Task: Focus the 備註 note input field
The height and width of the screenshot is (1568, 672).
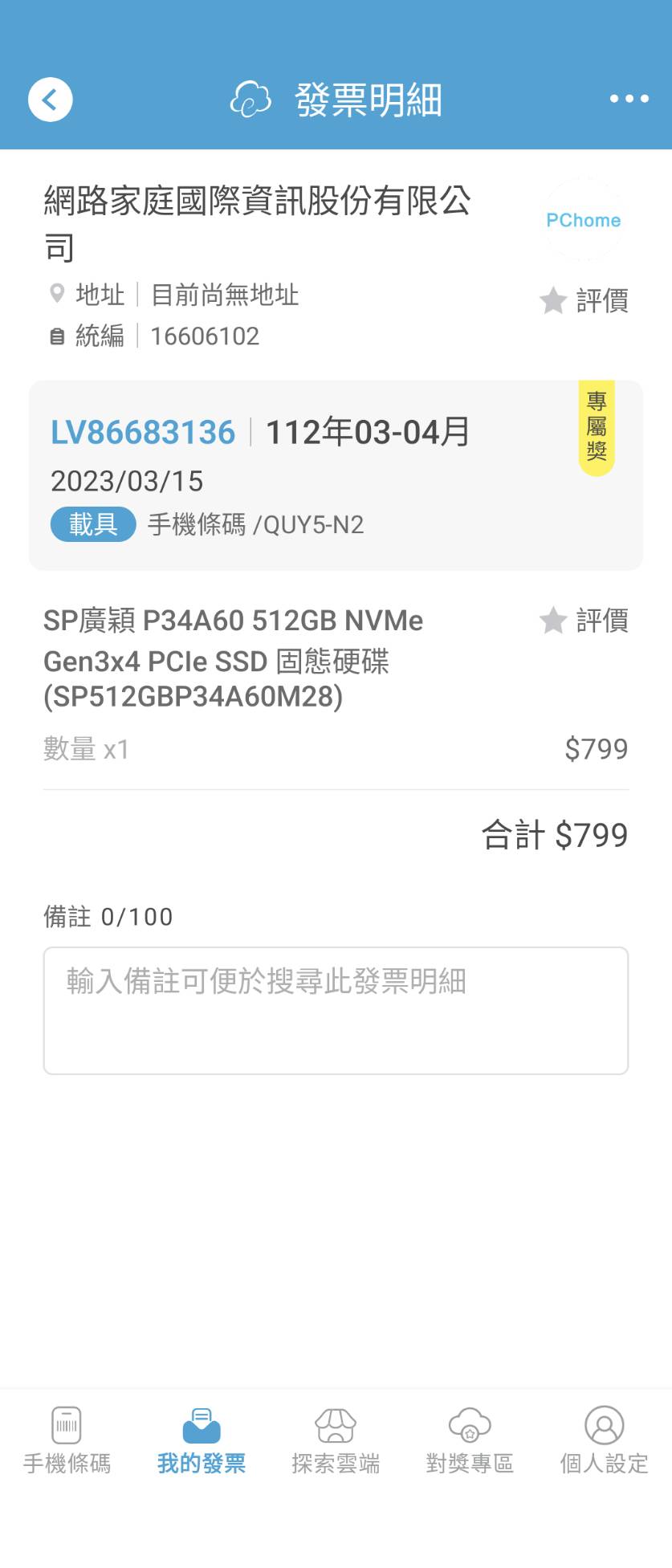Action: pyautogui.click(x=336, y=1010)
